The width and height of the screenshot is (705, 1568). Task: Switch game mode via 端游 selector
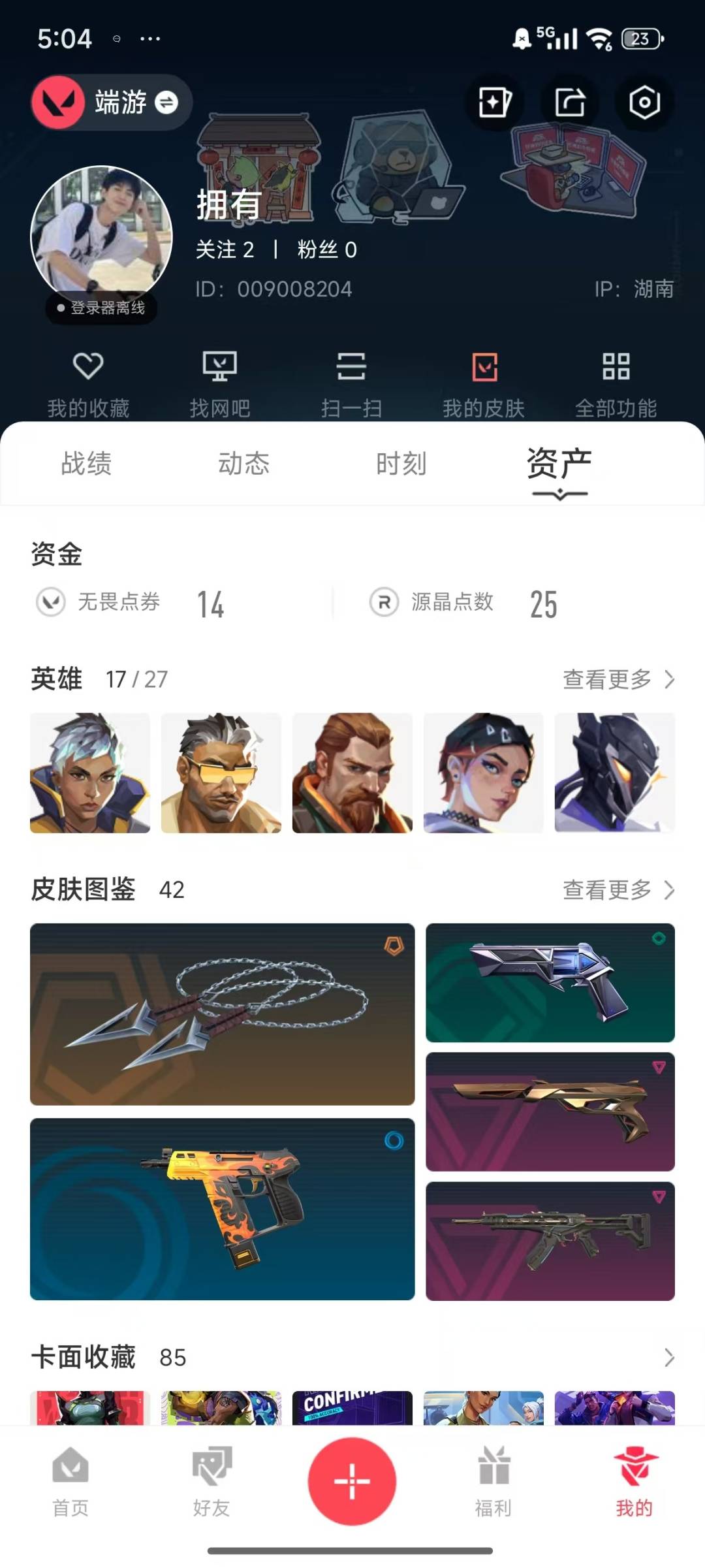112,102
